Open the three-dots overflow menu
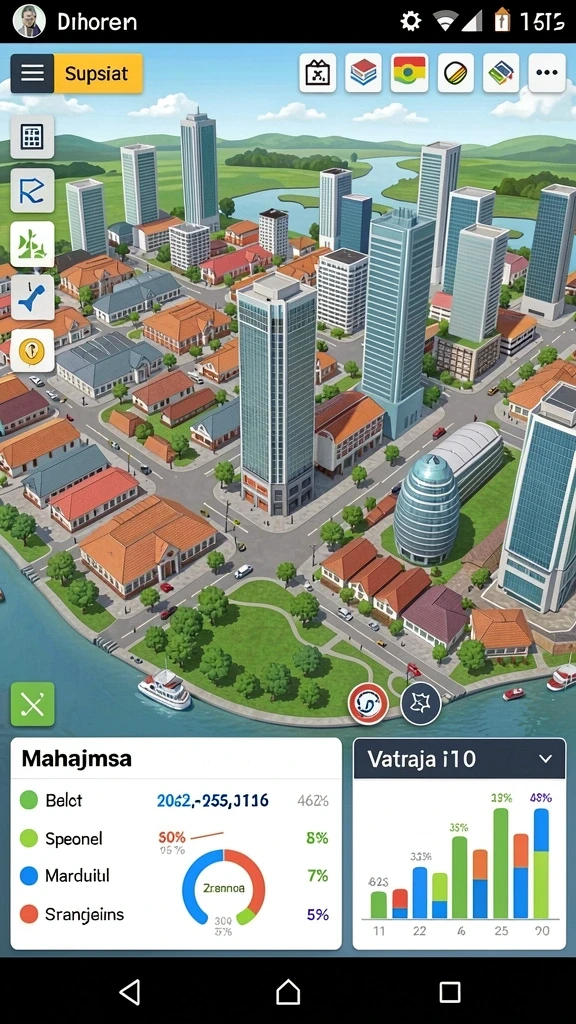The width and height of the screenshot is (576, 1024). [546, 72]
